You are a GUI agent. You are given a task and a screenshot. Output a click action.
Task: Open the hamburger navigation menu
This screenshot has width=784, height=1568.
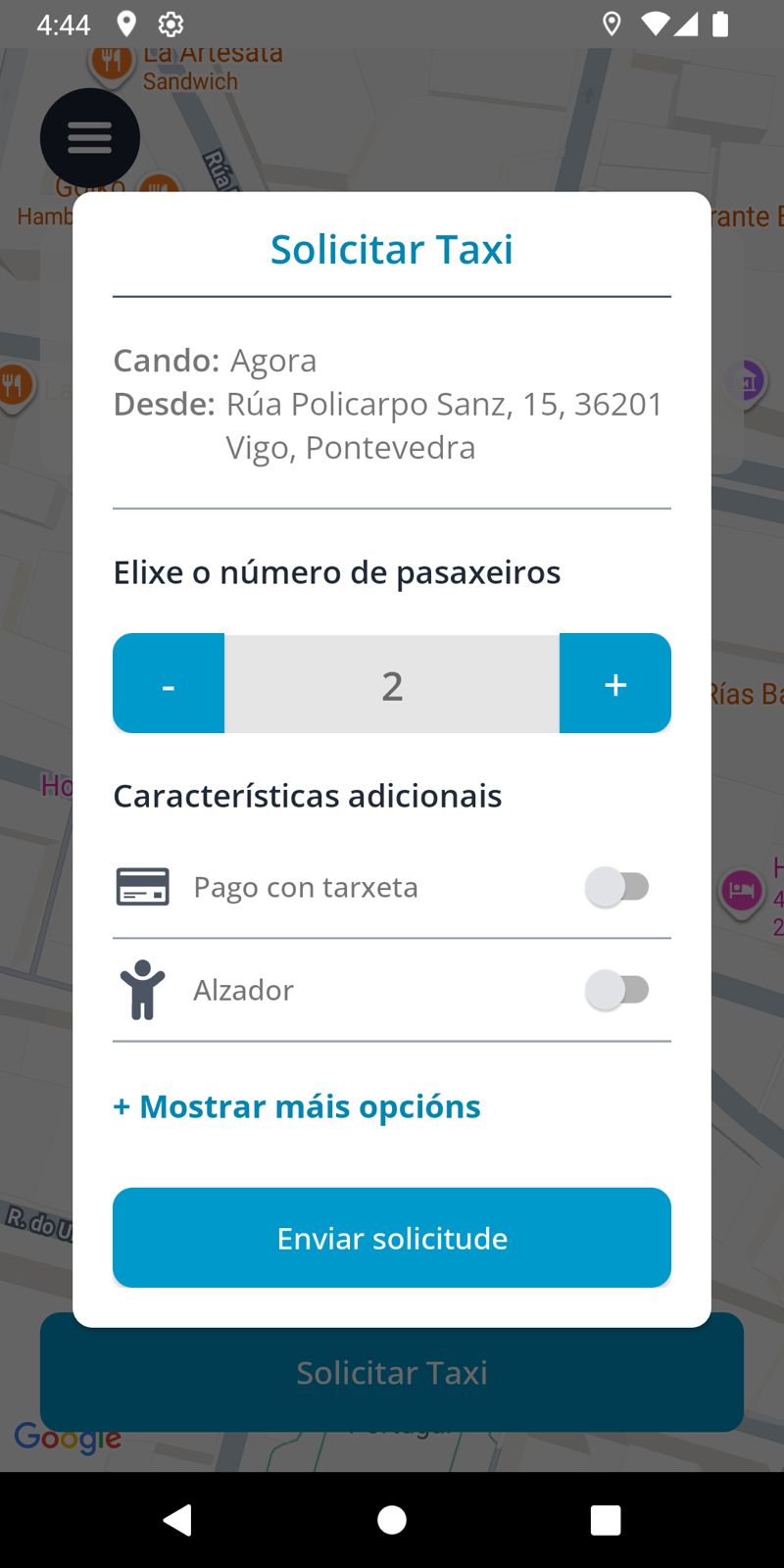(89, 137)
